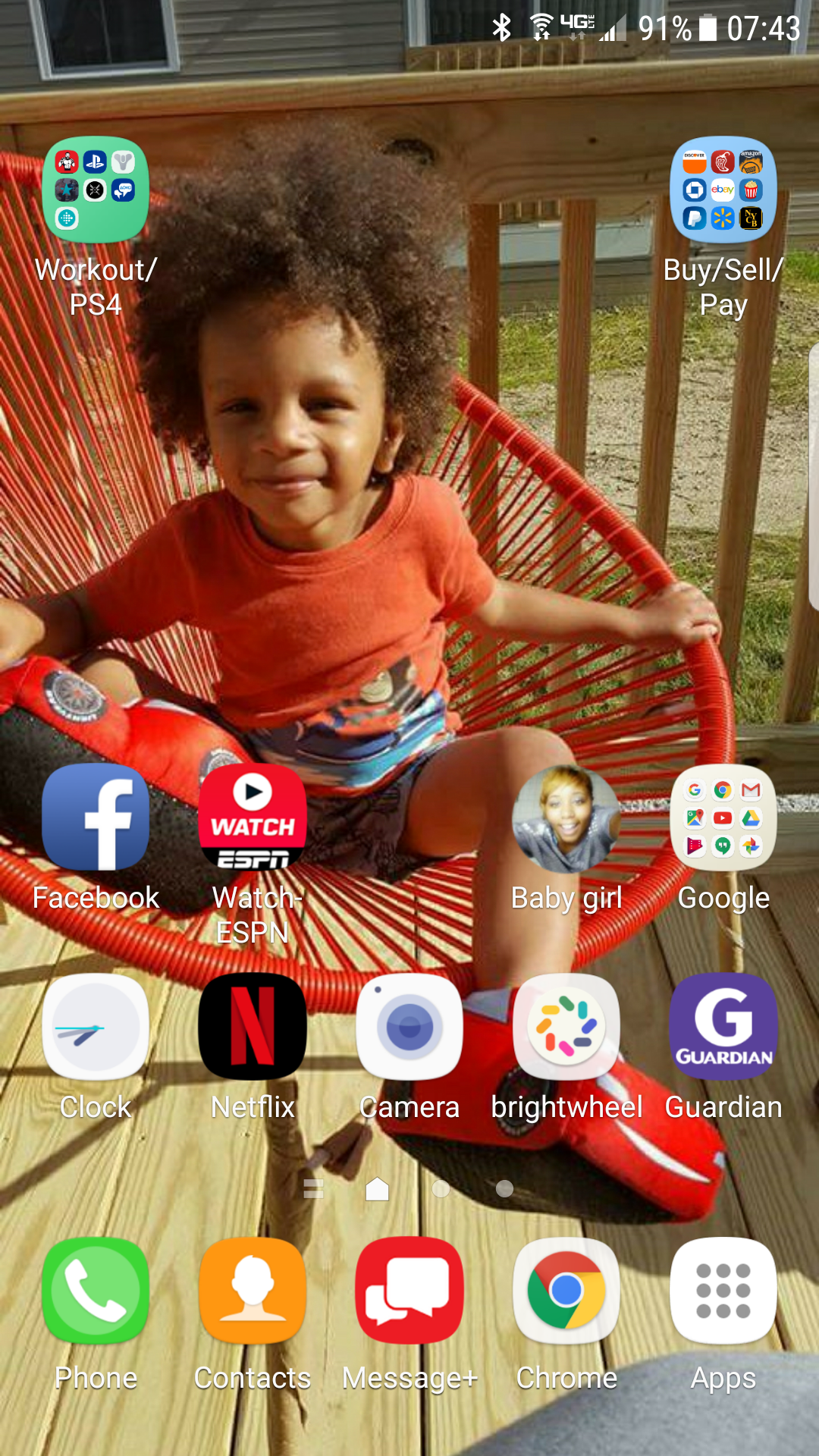Open the Message+ app

[x=409, y=1291]
